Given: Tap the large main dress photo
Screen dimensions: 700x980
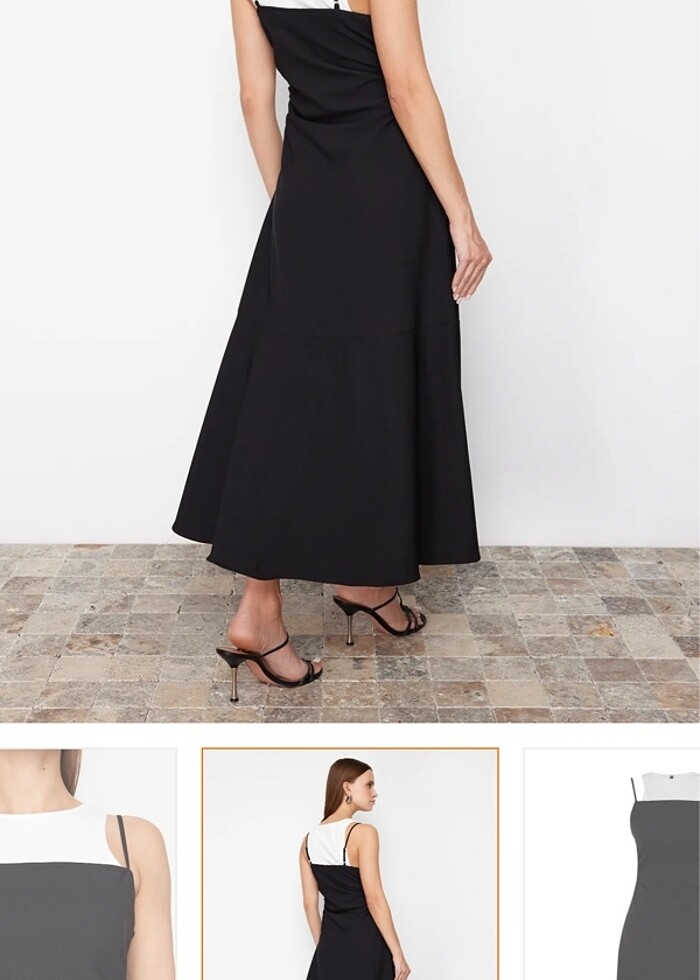Looking at the screenshot, I should pyautogui.click(x=350, y=360).
